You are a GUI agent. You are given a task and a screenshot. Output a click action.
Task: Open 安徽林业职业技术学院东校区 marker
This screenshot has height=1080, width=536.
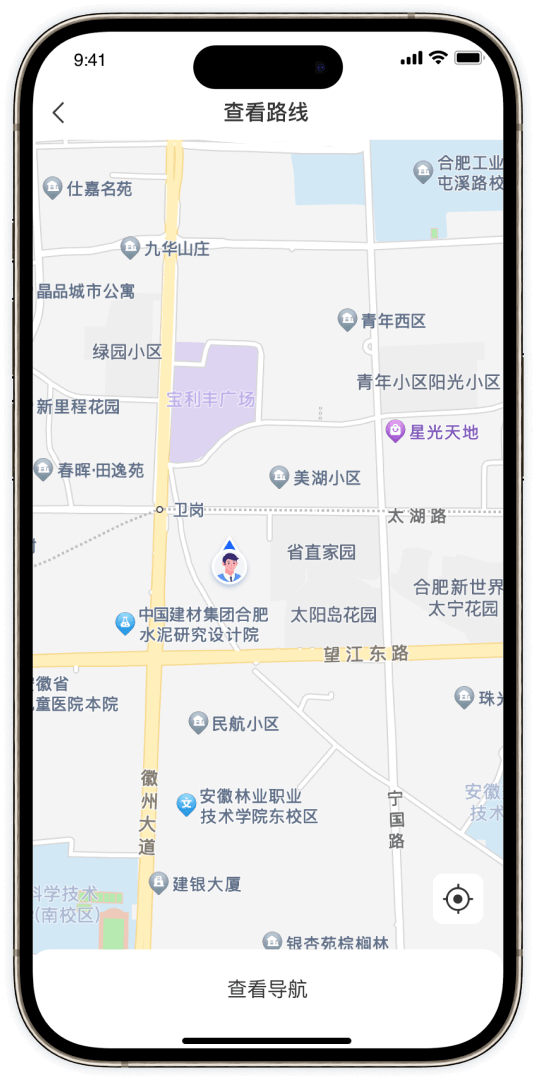[x=186, y=804]
